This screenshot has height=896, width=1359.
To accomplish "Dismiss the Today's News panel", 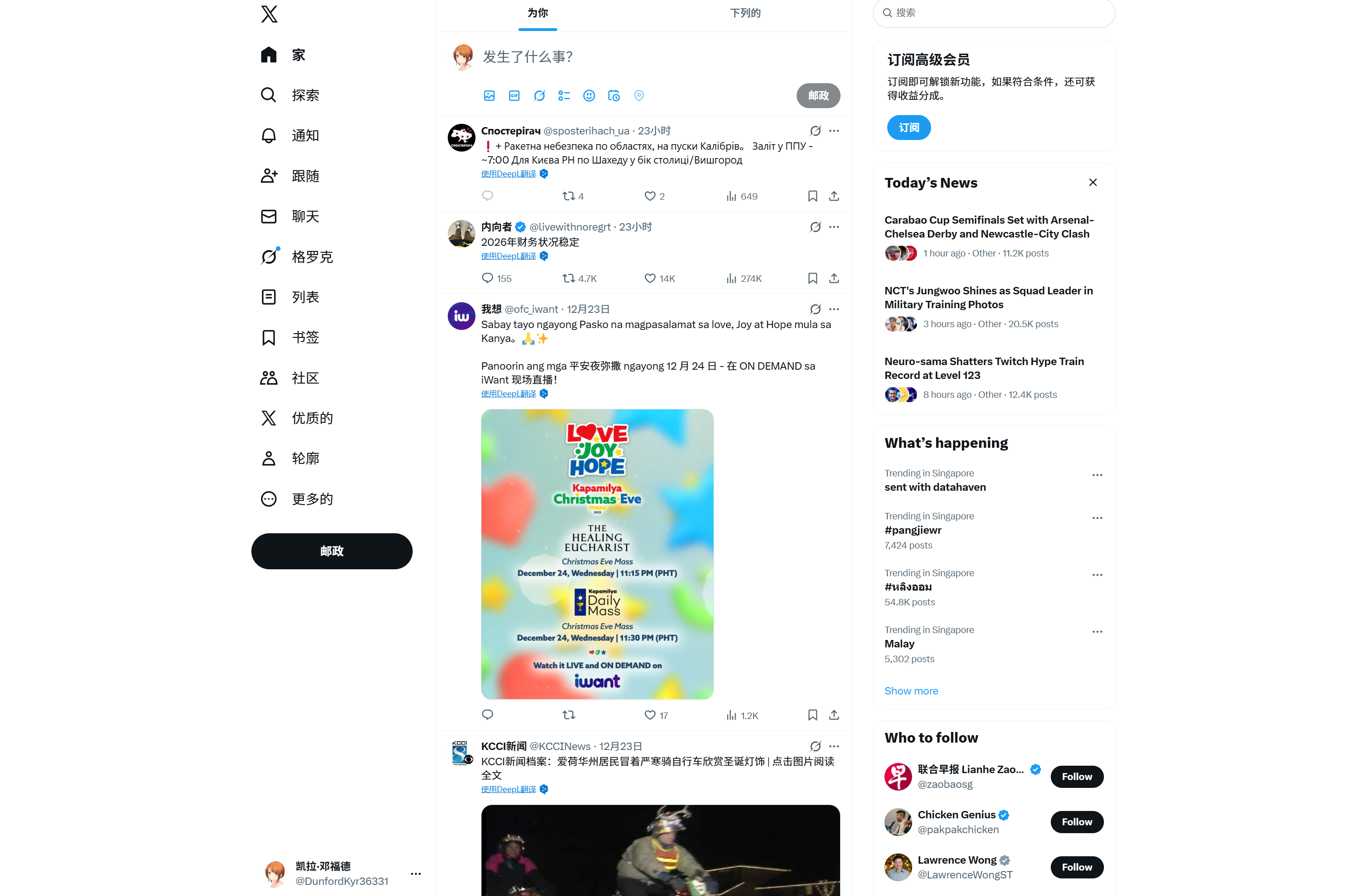I will 1092,182.
